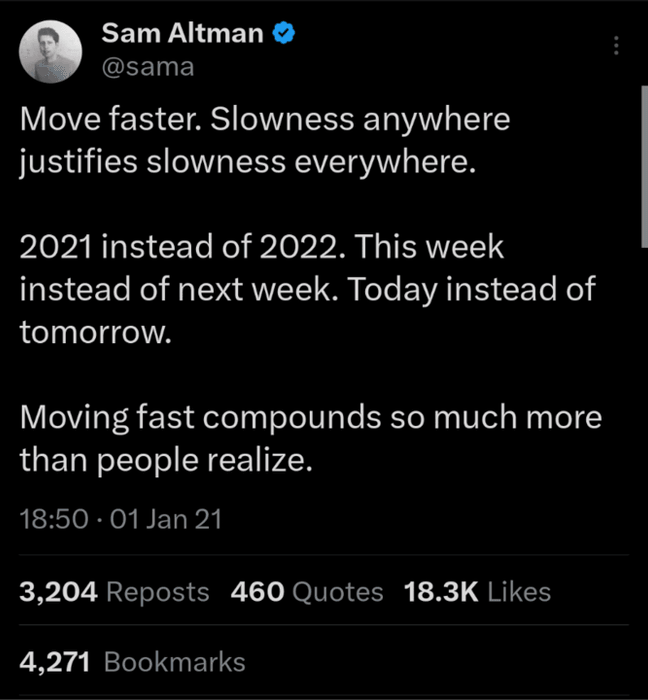The width and height of the screenshot is (648, 700).
Task: Show the 460 Quotes
Action: click(306, 591)
